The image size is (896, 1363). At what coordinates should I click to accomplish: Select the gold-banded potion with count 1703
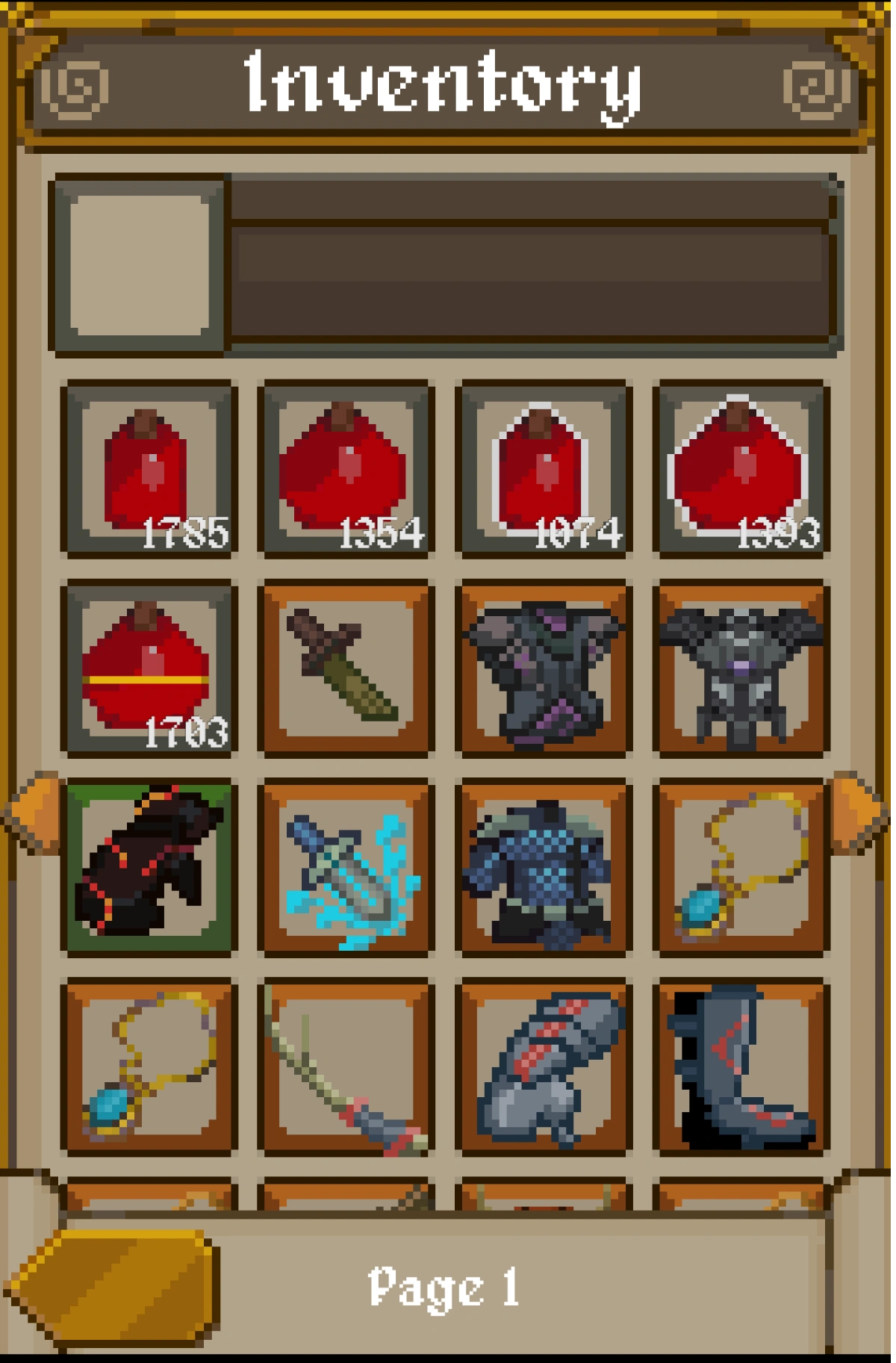pos(149,668)
